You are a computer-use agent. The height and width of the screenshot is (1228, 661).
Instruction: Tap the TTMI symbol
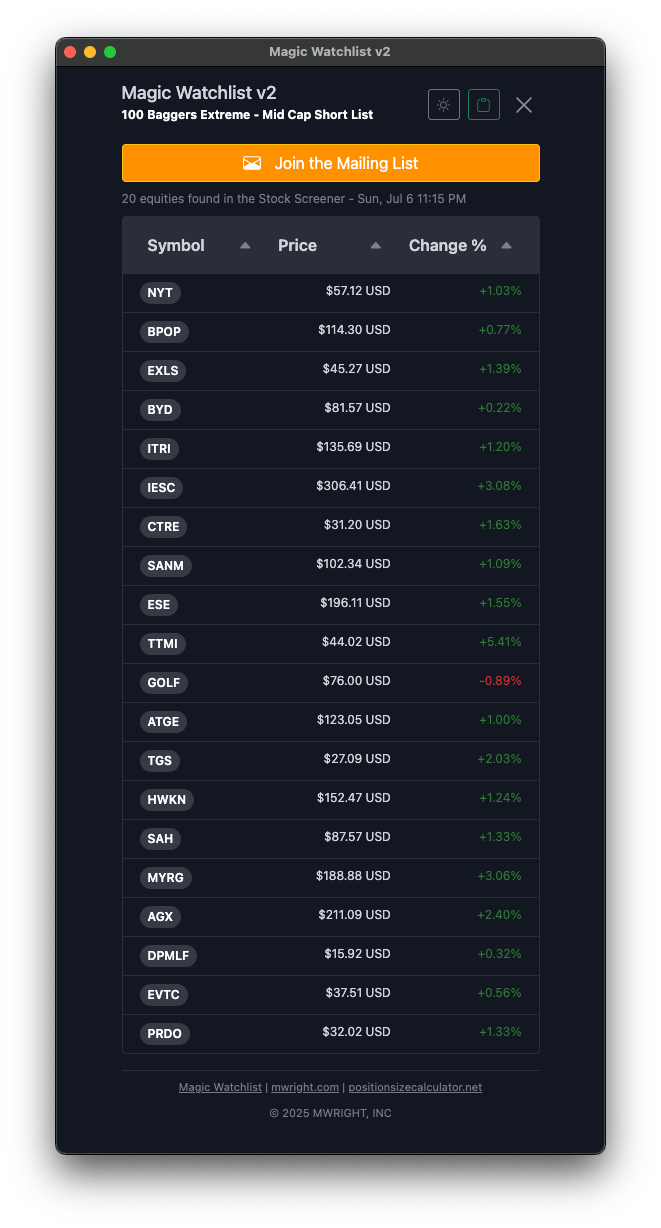click(163, 644)
